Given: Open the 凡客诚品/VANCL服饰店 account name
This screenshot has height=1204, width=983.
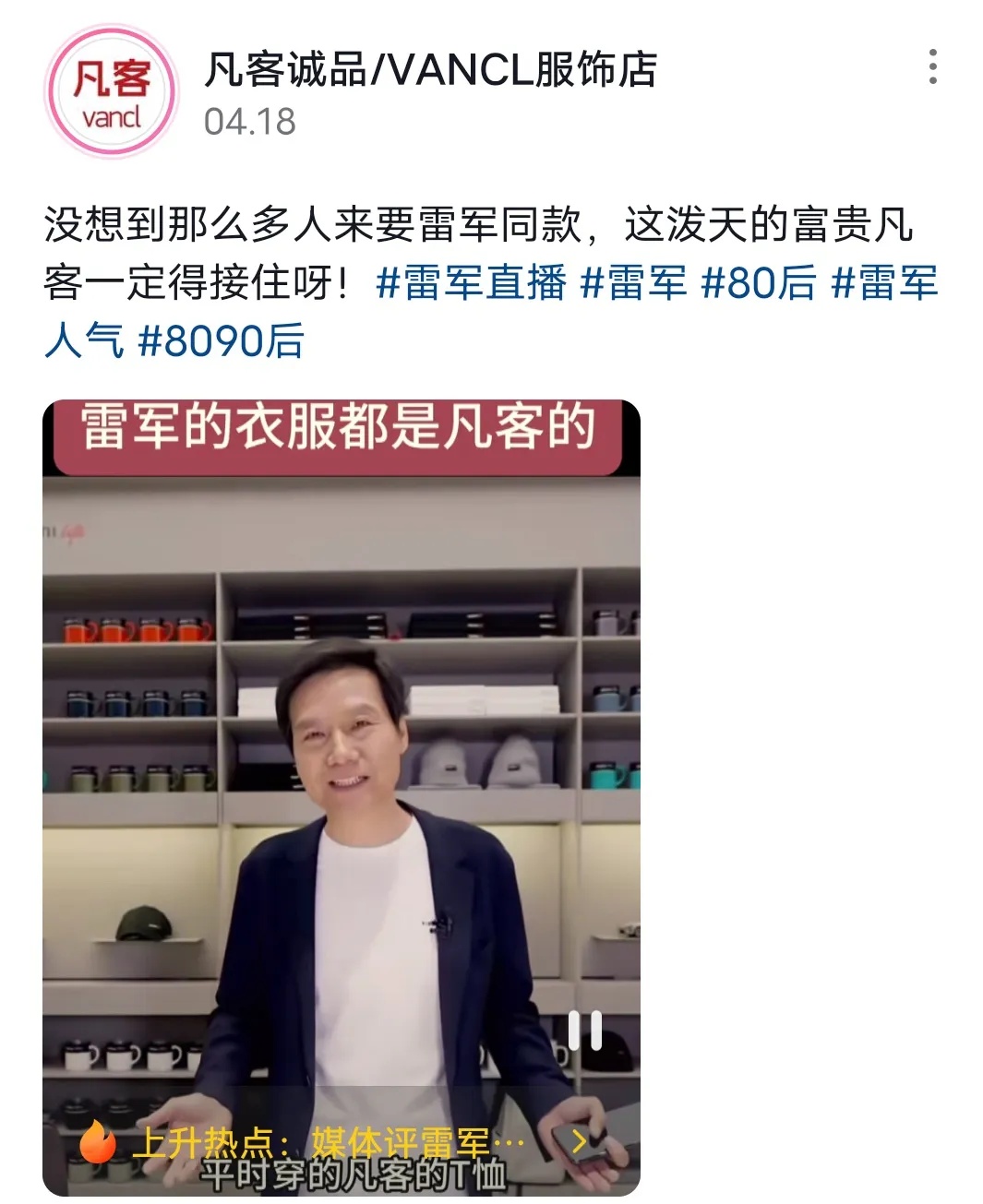Looking at the screenshot, I should tap(430, 70).
